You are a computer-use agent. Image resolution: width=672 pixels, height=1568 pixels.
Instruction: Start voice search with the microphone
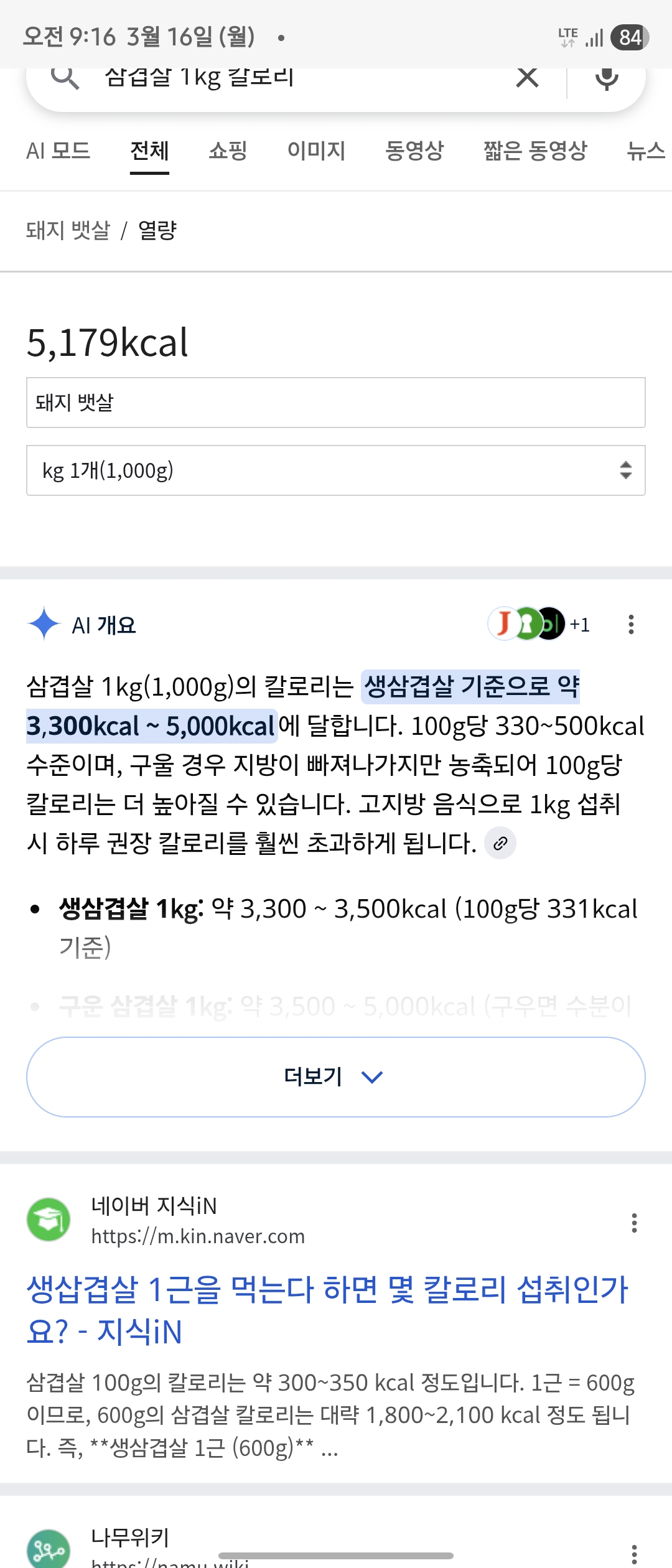click(606, 79)
